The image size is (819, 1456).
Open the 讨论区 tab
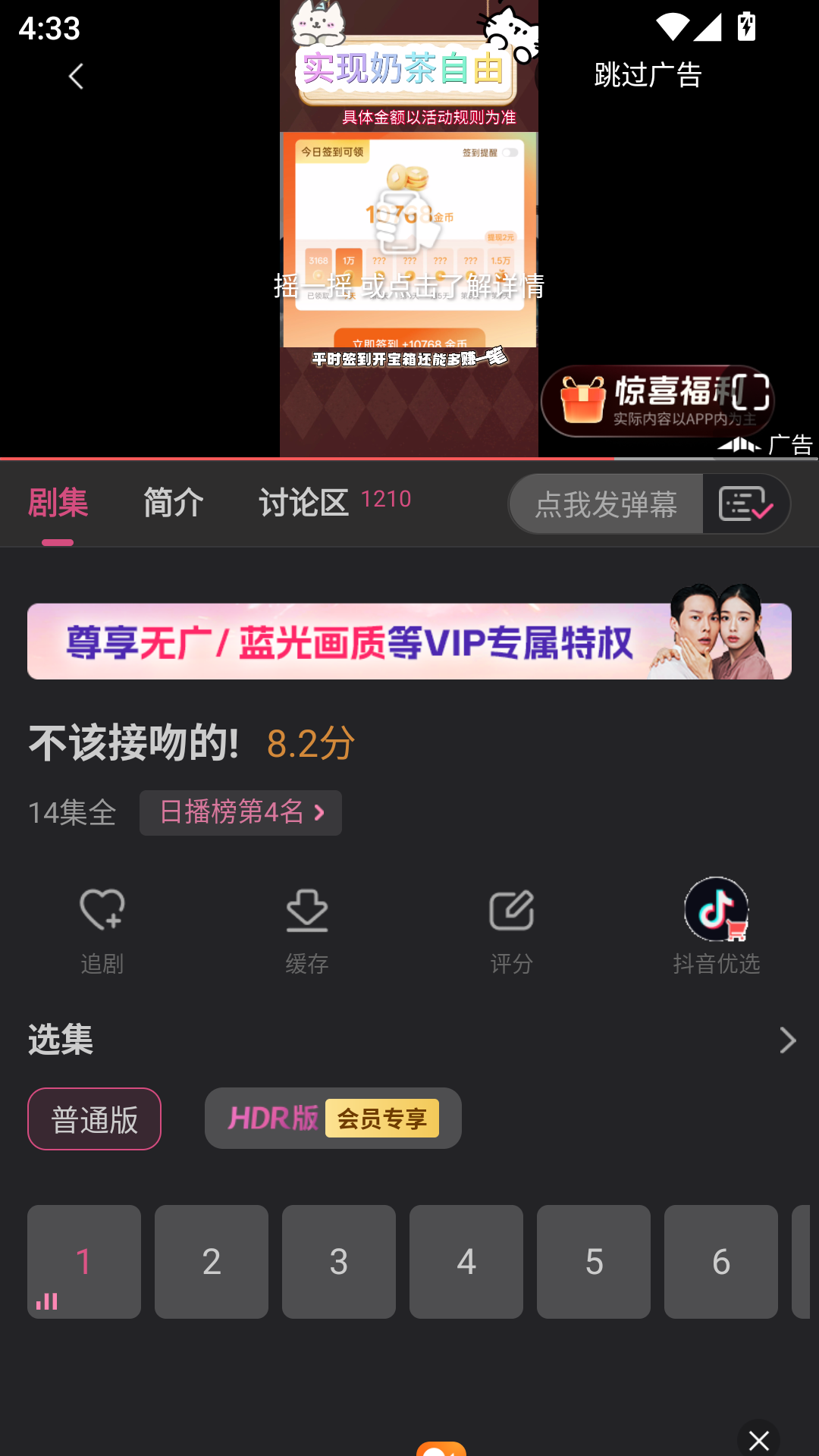(x=305, y=503)
